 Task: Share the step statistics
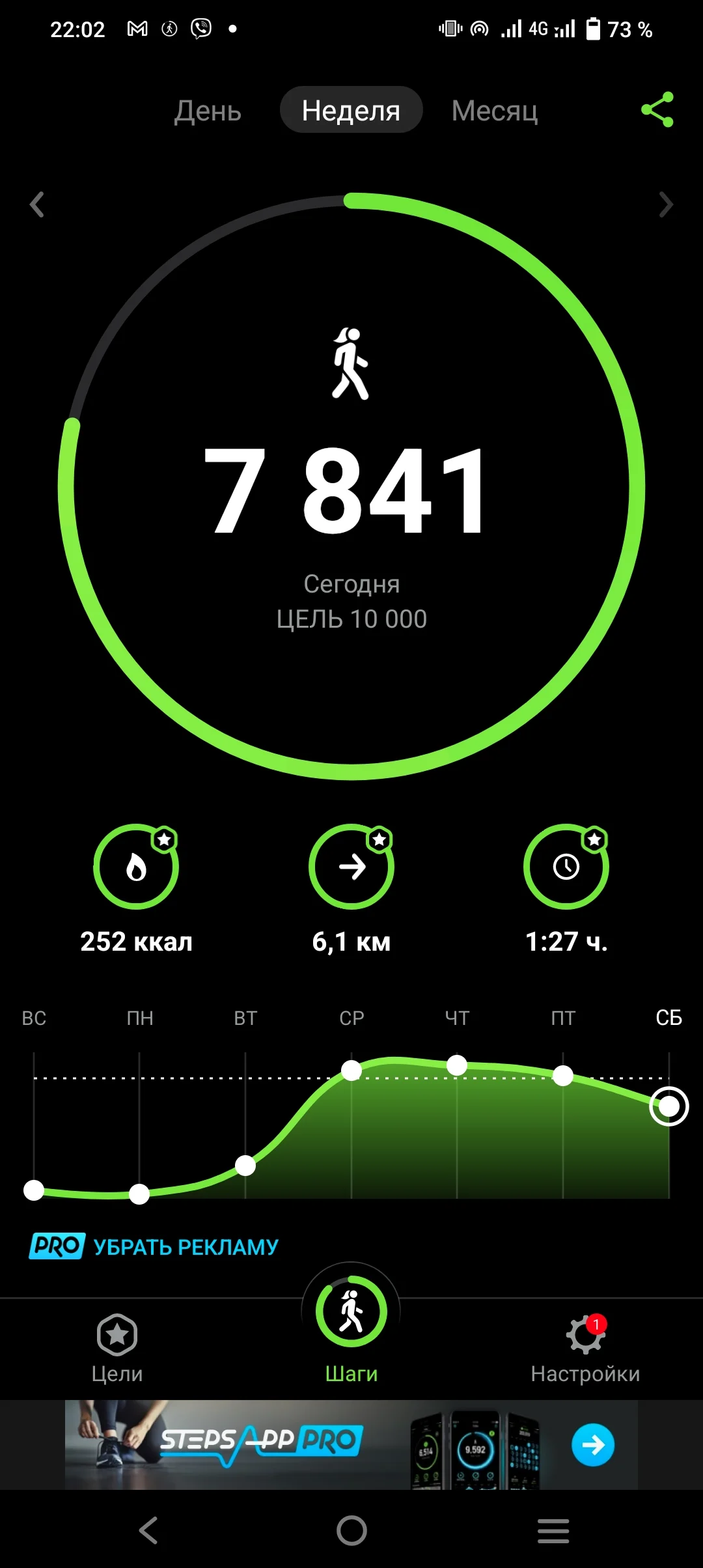[x=657, y=109]
